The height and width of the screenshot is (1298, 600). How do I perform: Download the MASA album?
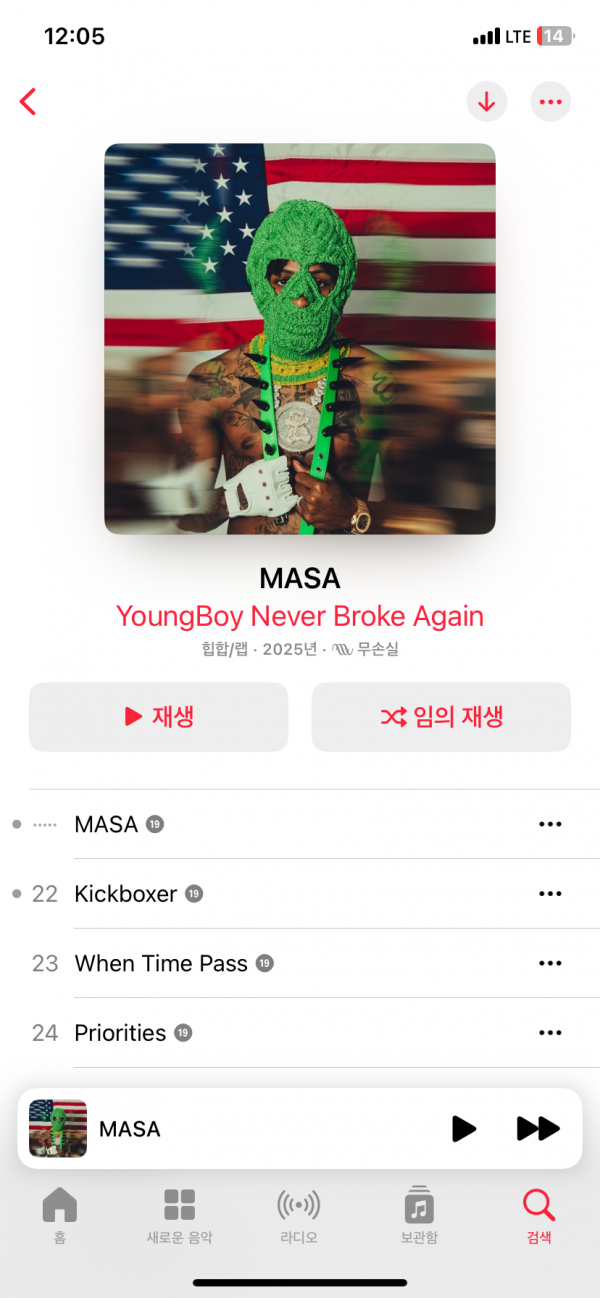(487, 101)
